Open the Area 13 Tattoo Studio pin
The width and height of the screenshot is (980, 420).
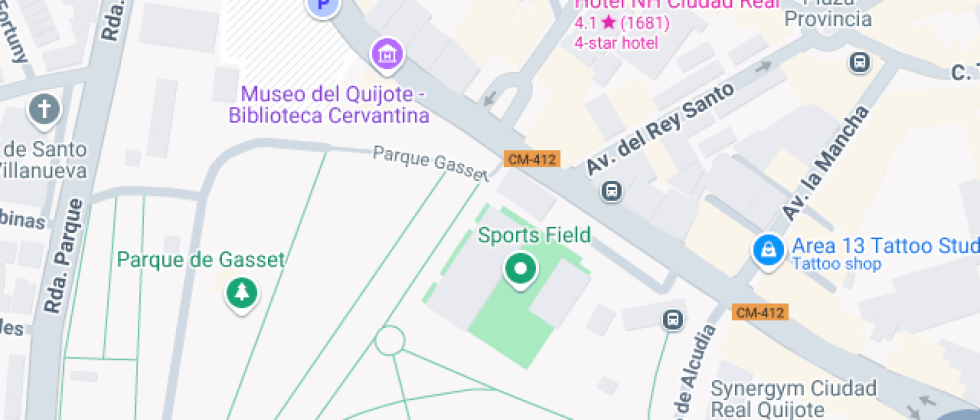tap(767, 249)
